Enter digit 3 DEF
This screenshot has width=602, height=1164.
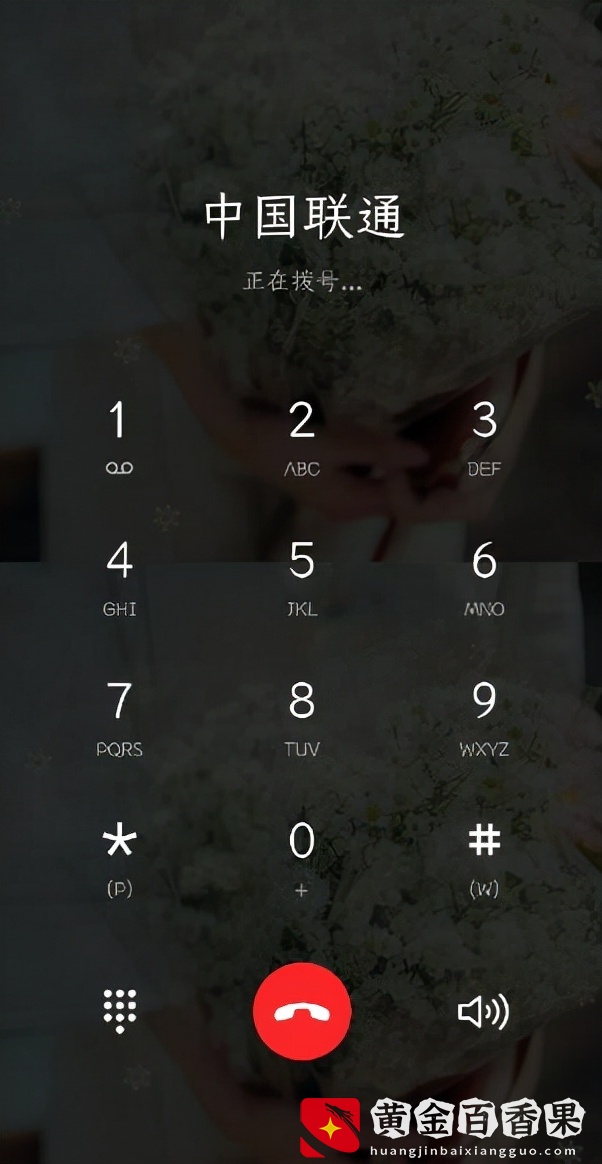click(x=484, y=435)
